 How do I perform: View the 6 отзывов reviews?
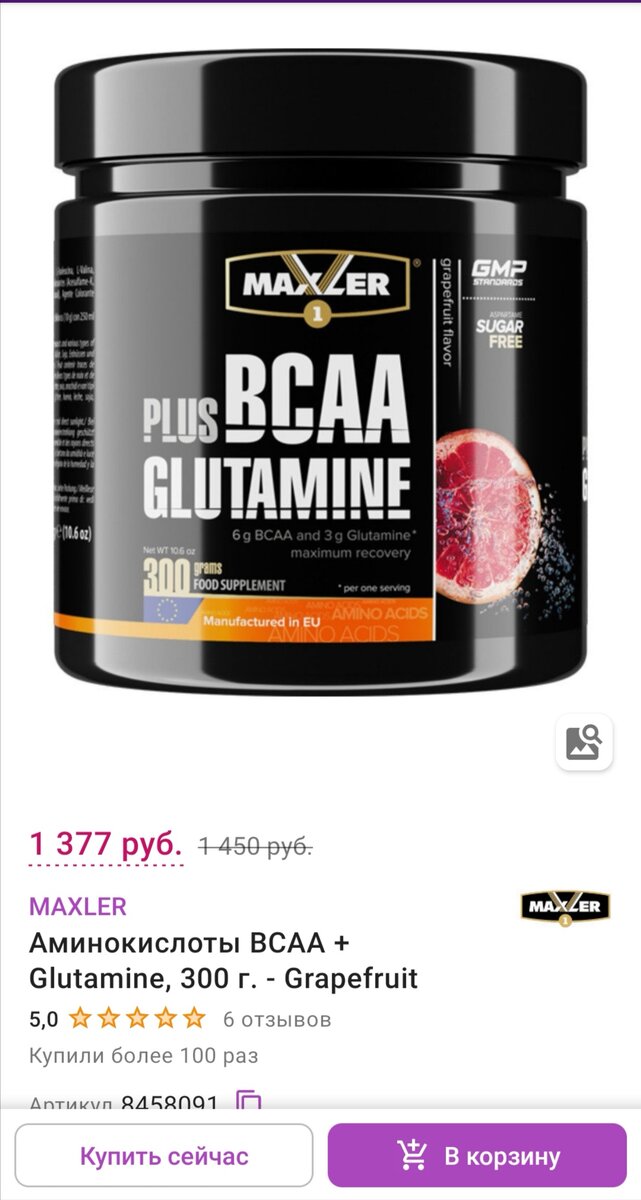point(277,1019)
